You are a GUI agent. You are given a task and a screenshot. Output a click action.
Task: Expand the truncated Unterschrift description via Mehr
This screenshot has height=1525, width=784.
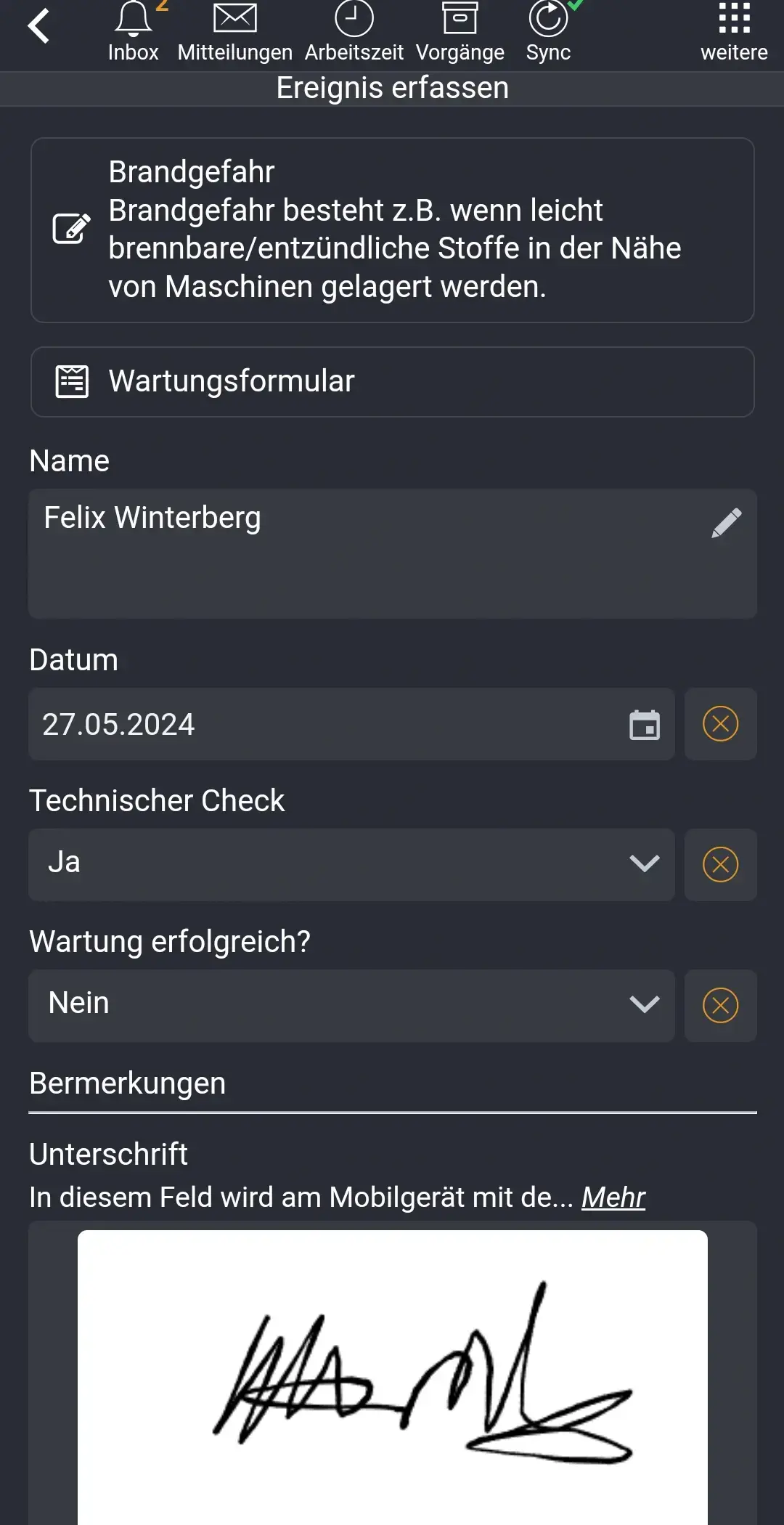(612, 1197)
